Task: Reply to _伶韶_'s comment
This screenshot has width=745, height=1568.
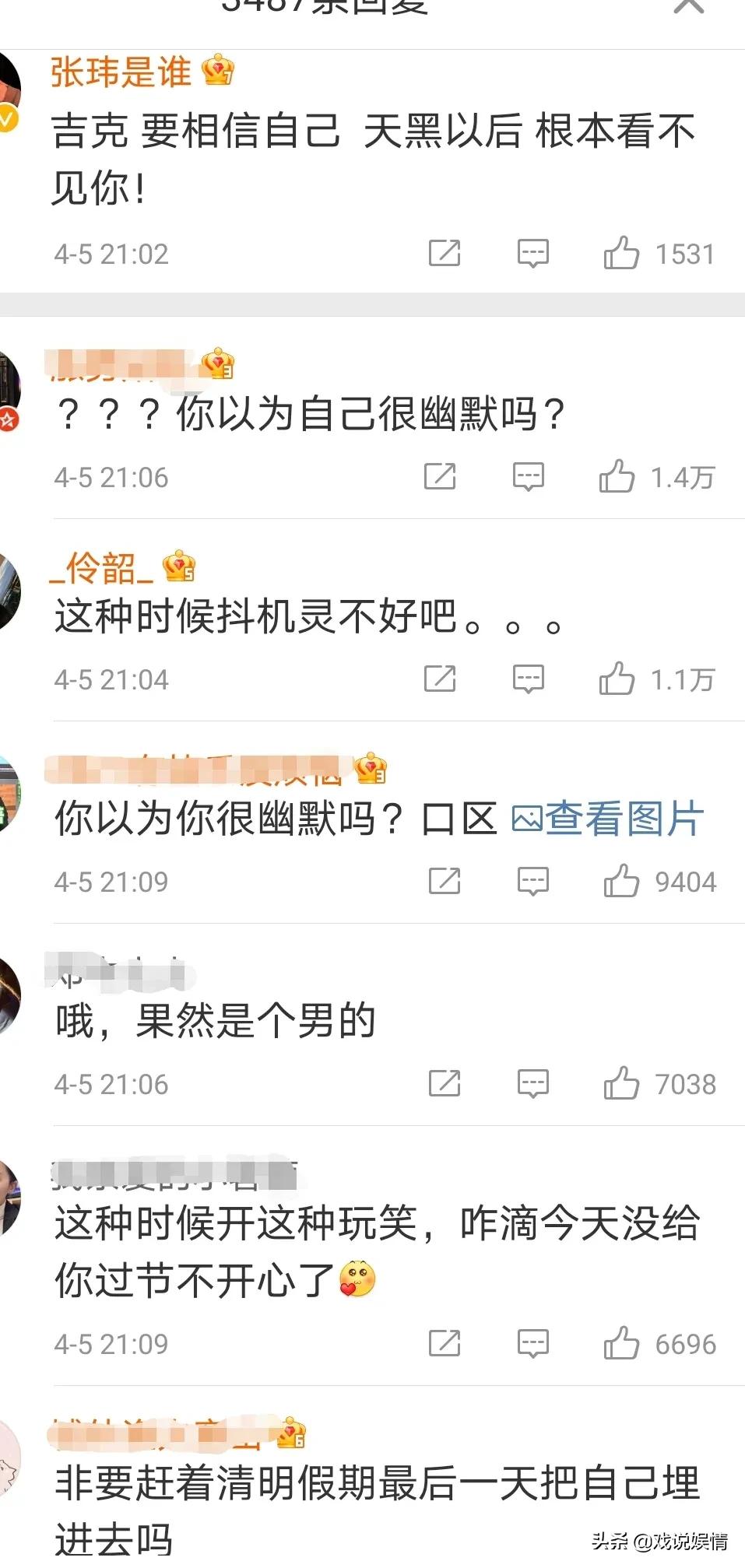Action: [528, 679]
